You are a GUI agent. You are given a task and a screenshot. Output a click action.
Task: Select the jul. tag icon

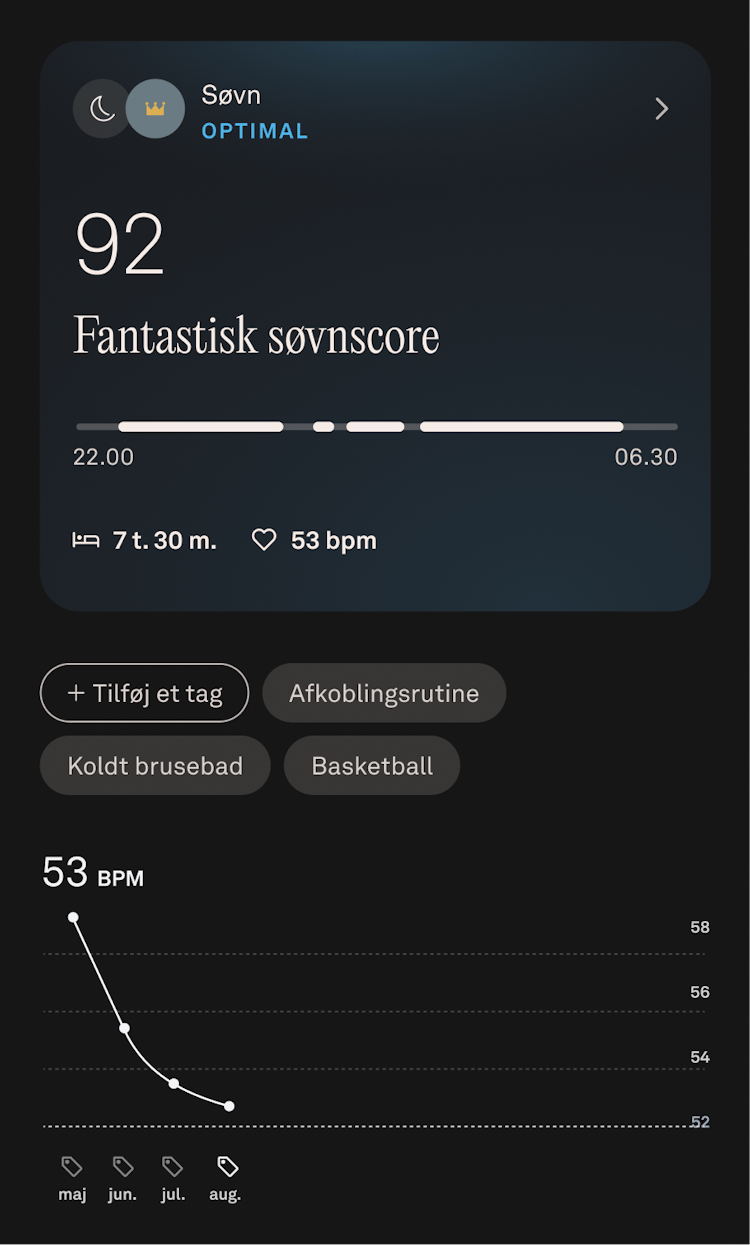click(172, 1167)
